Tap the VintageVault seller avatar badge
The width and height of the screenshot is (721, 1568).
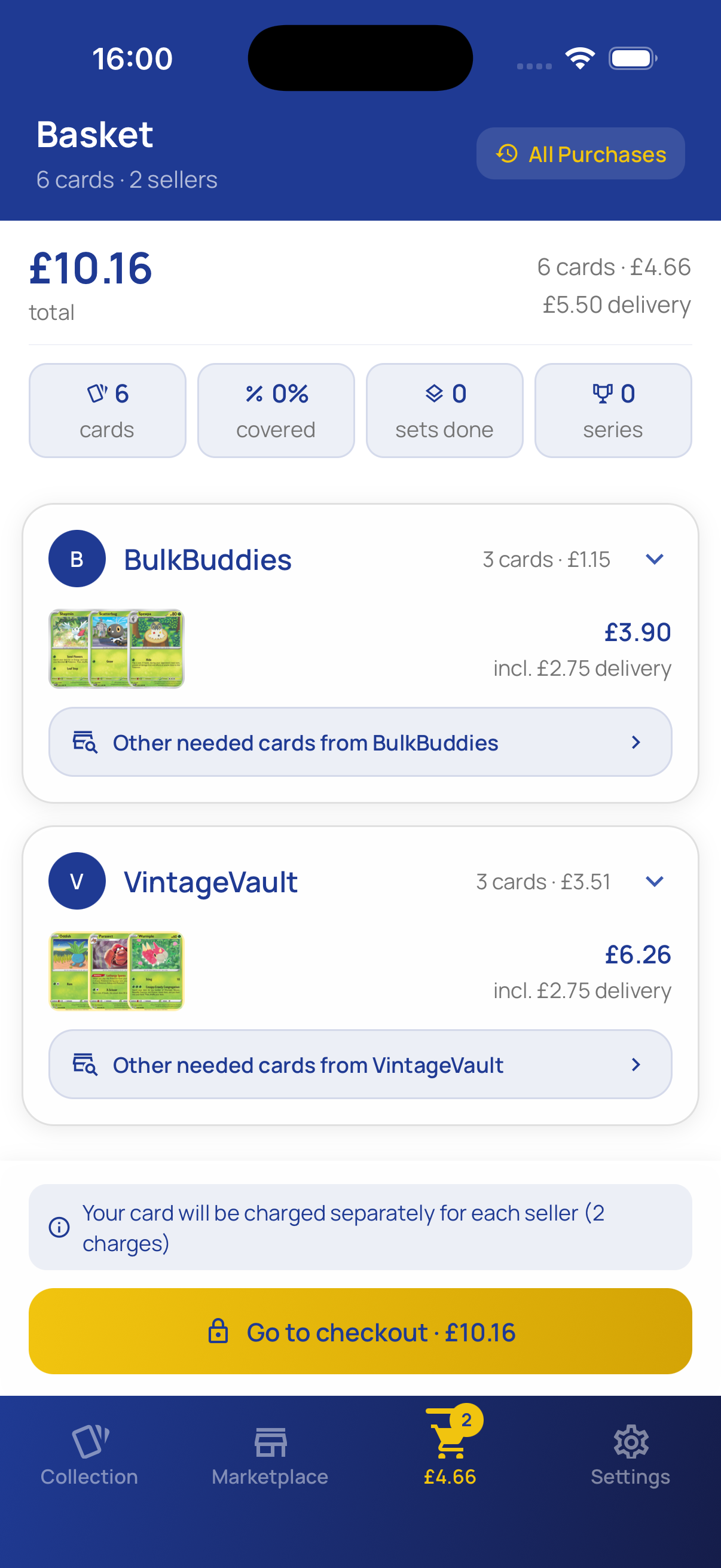pos(77,881)
